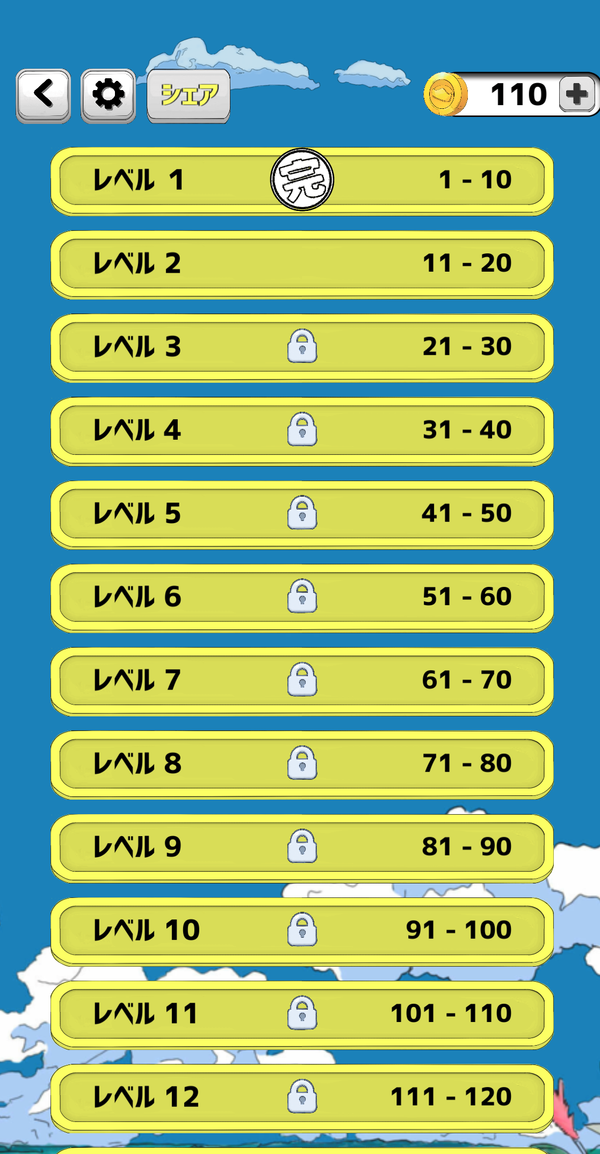Go back using the arrow button
600x1154 pixels.
click(43, 96)
